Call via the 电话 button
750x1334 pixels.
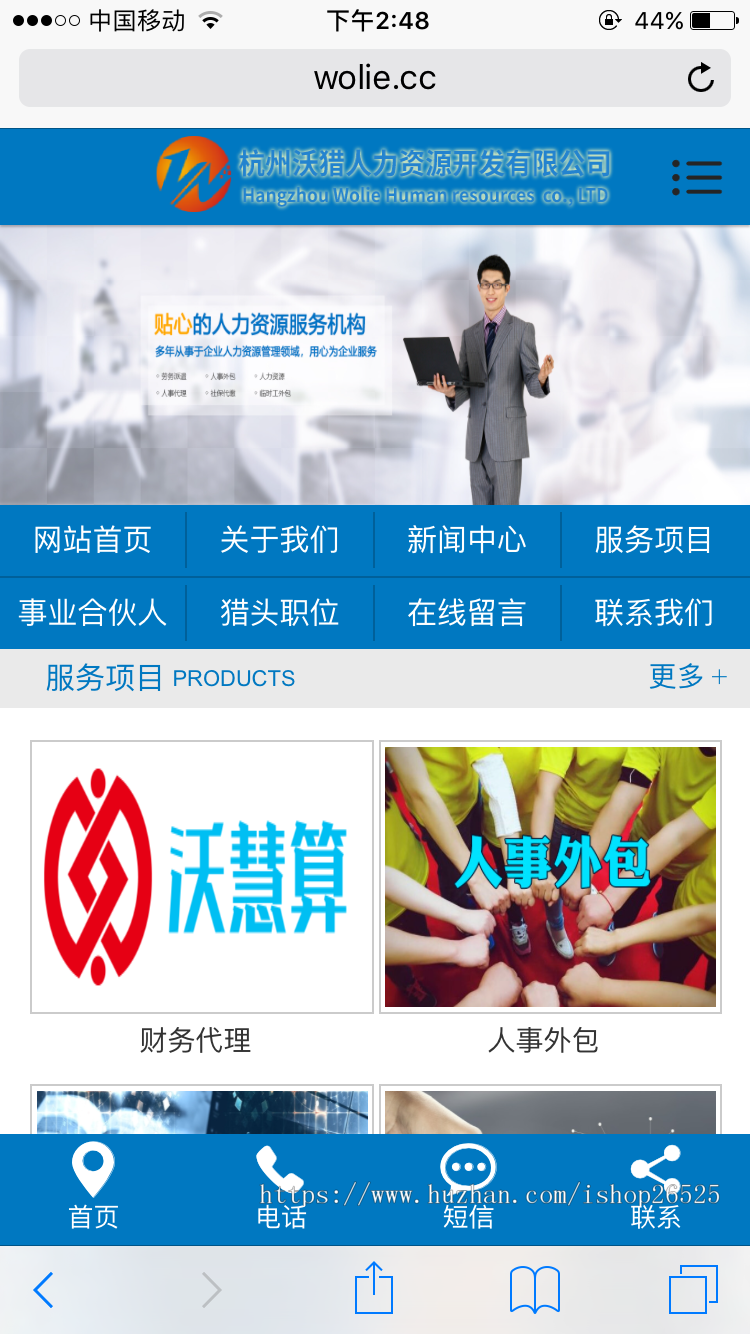(x=280, y=1187)
